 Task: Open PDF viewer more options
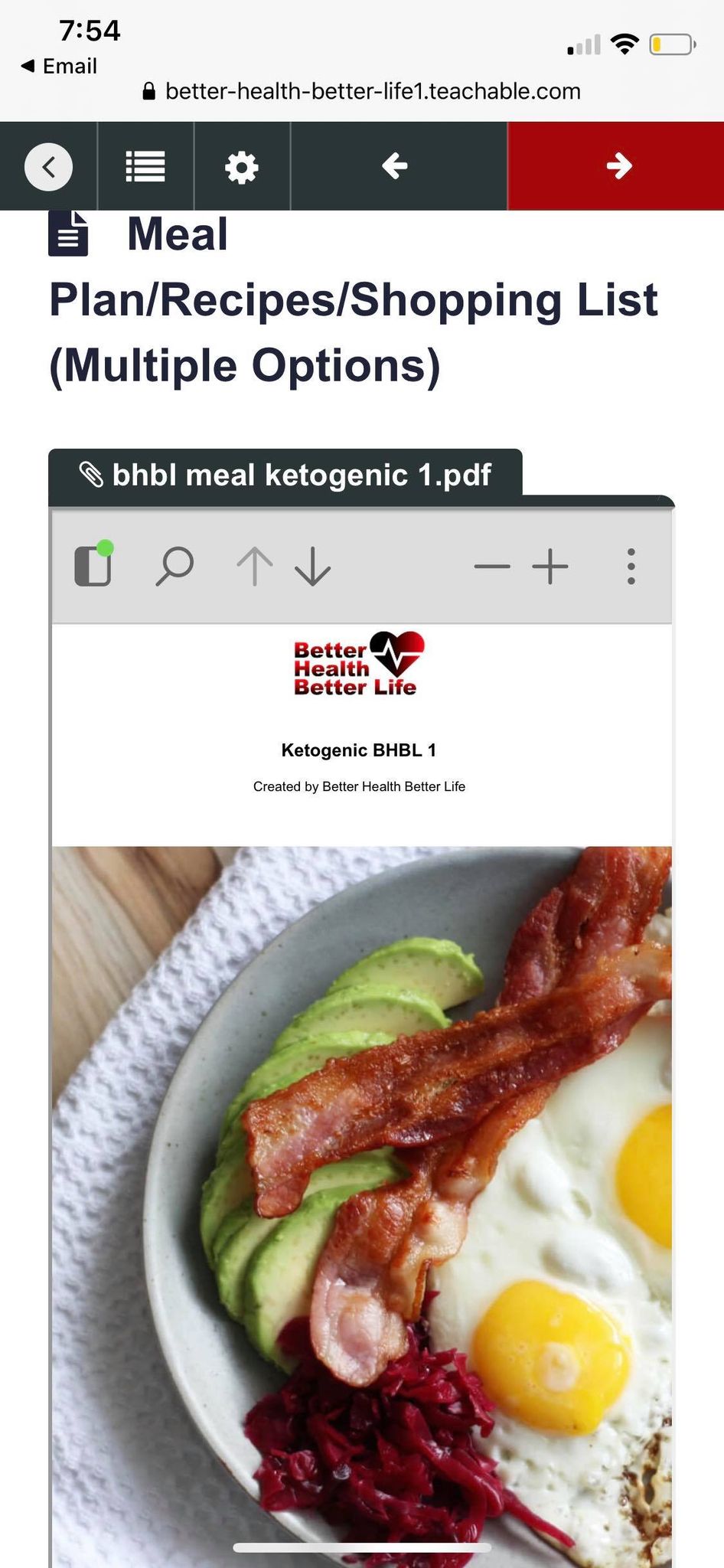(x=631, y=567)
